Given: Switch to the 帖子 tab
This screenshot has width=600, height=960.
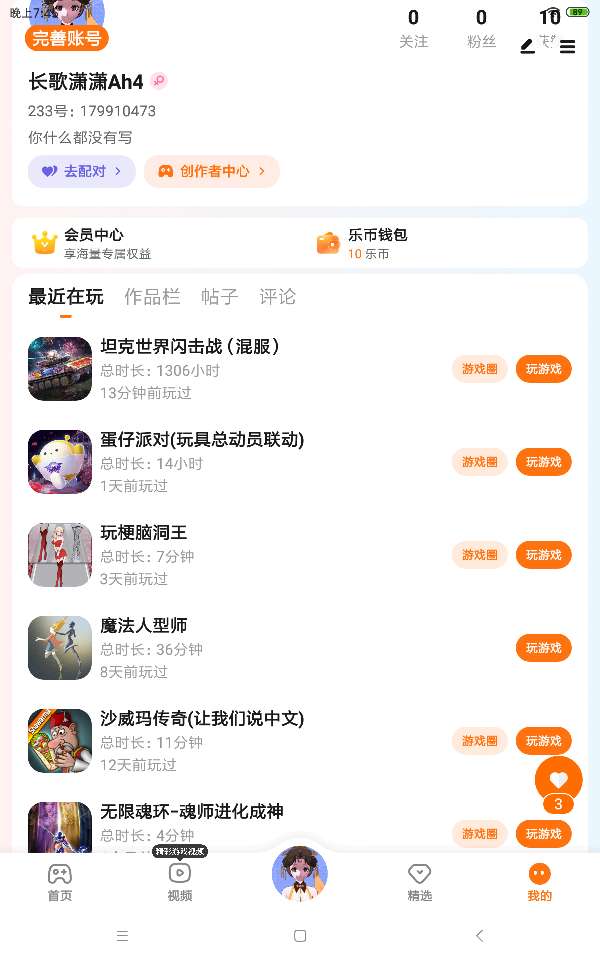Looking at the screenshot, I should point(219,297).
